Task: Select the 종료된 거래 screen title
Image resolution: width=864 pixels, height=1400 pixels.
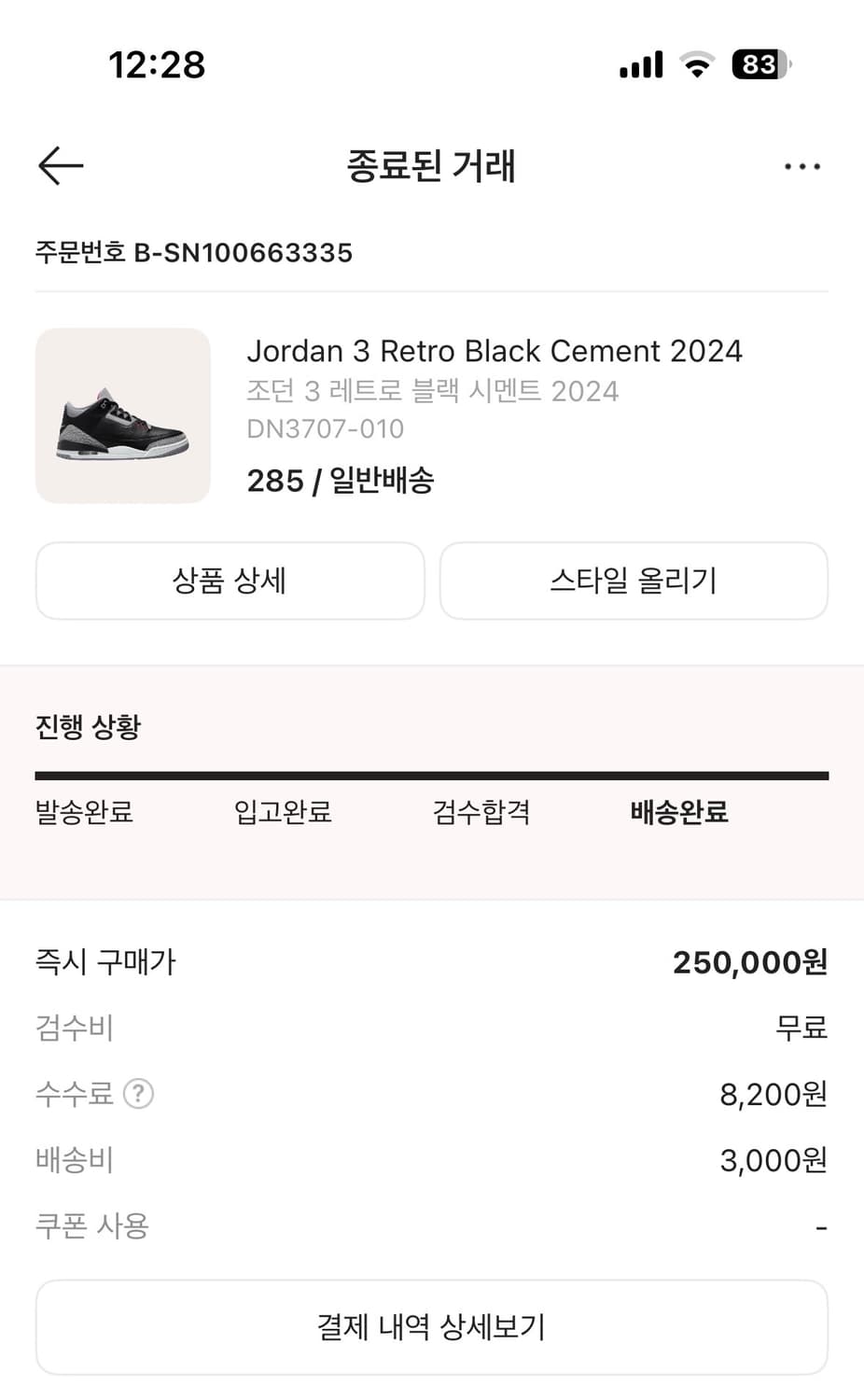Action: pyautogui.click(x=431, y=166)
